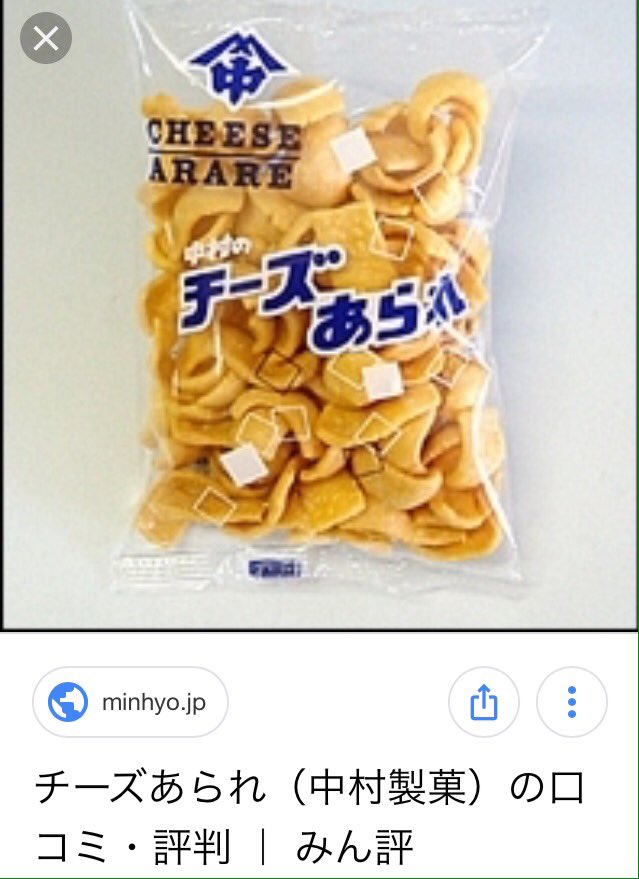The height and width of the screenshot is (879, 639).
Task: Close the image preview
Action: click(46, 40)
